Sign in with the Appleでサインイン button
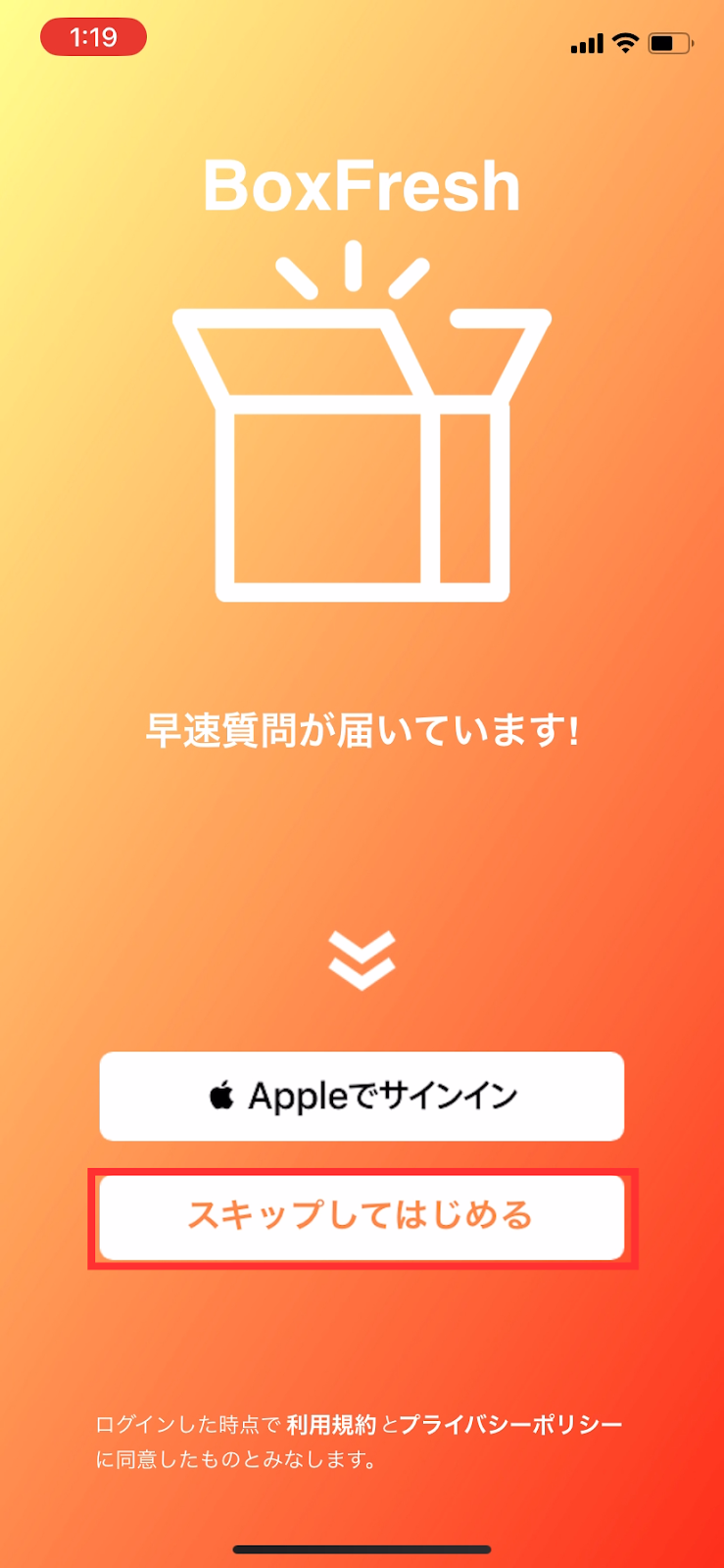 (362, 1096)
